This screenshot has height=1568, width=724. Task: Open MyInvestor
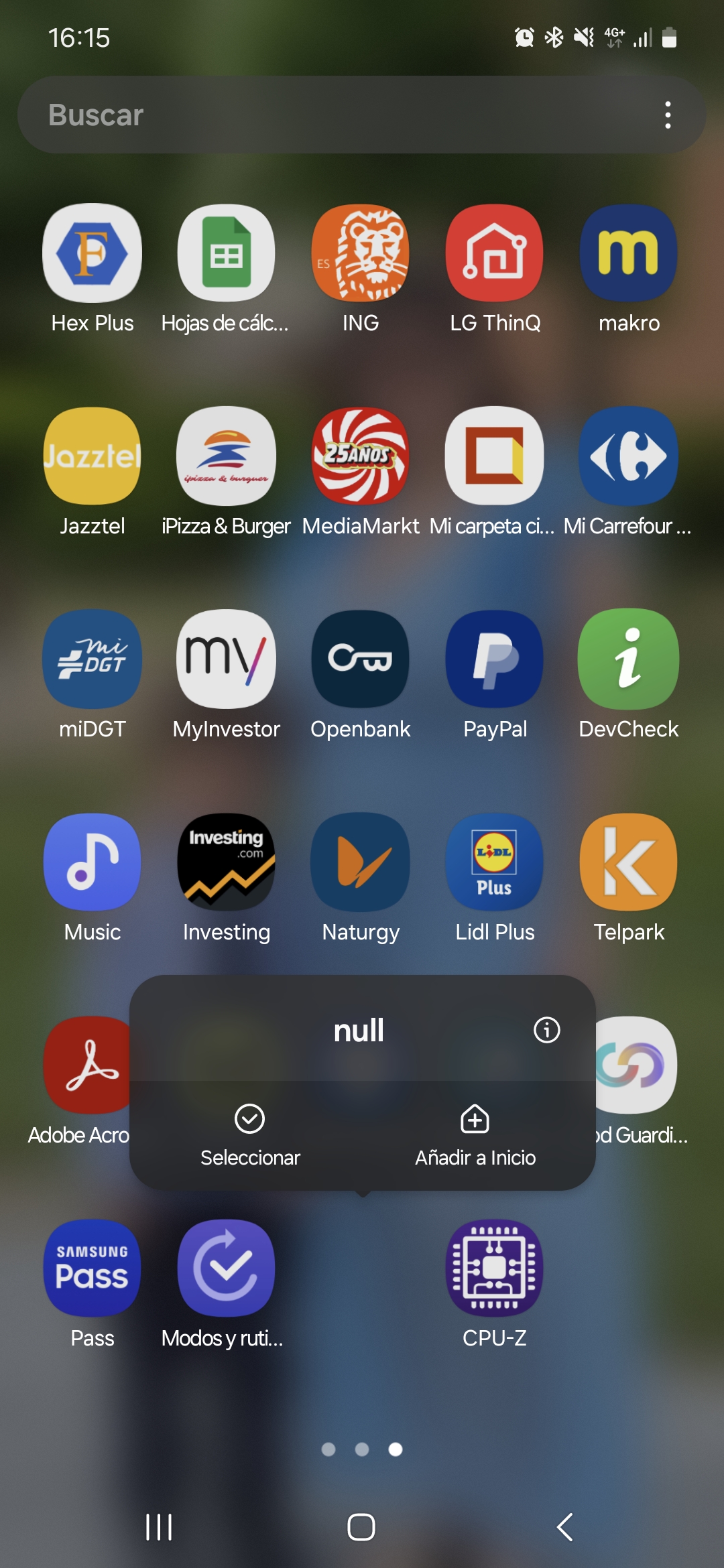point(226,659)
